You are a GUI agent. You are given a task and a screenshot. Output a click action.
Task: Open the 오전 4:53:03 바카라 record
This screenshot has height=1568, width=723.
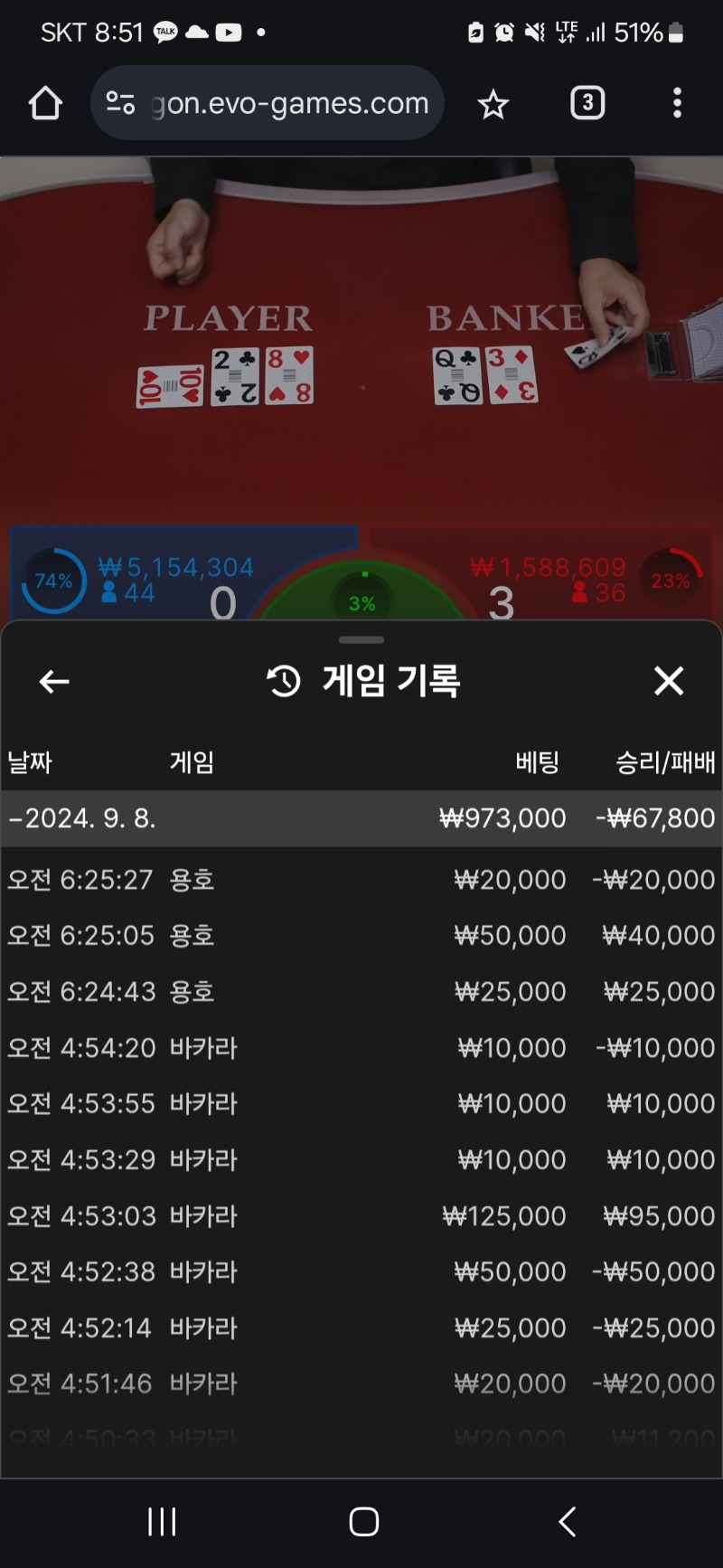click(x=361, y=1216)
